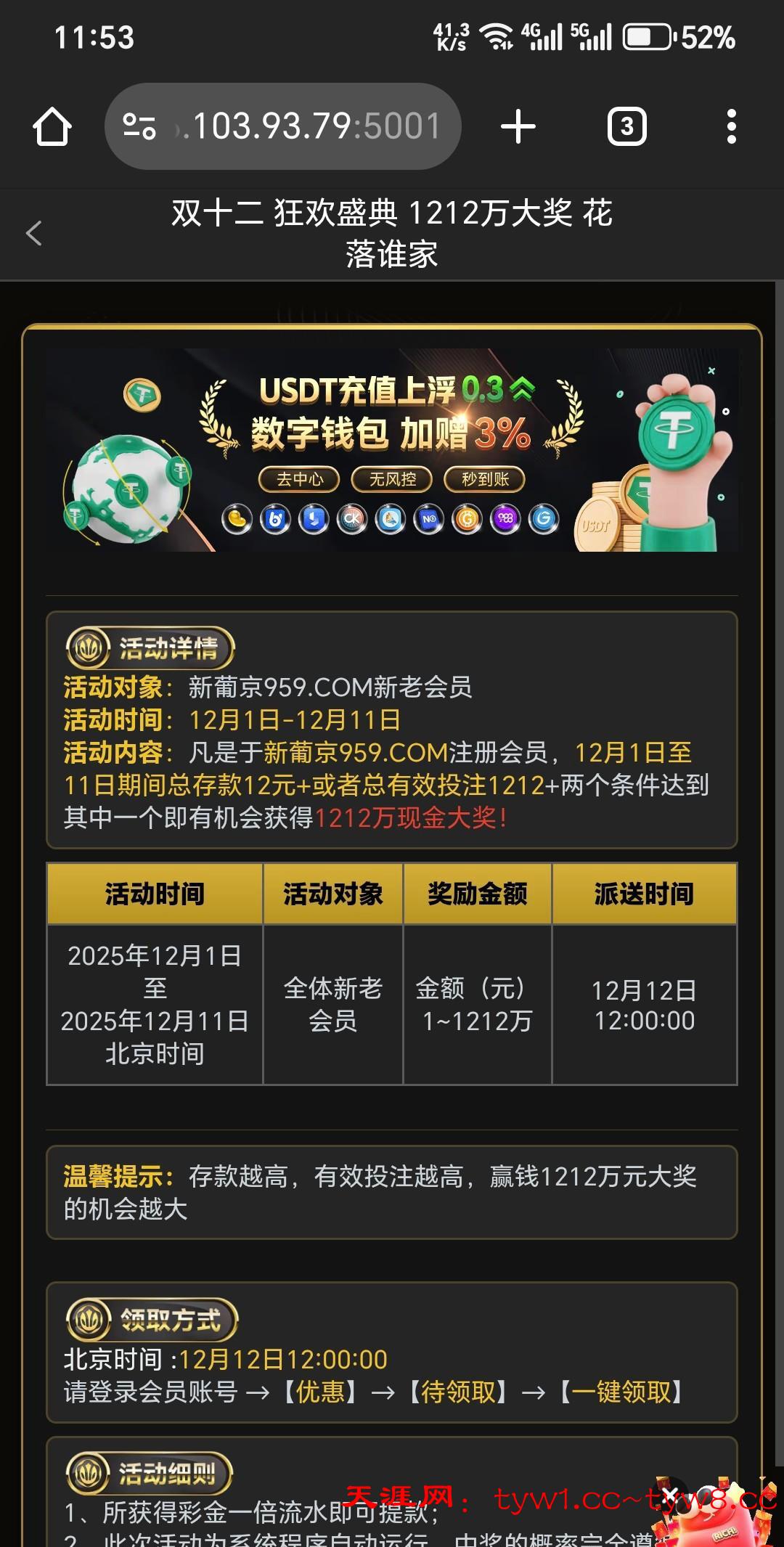784x1547 pixels.
Task: Open the USDT充值上浮 banner
Action: [x=392, y=449]
